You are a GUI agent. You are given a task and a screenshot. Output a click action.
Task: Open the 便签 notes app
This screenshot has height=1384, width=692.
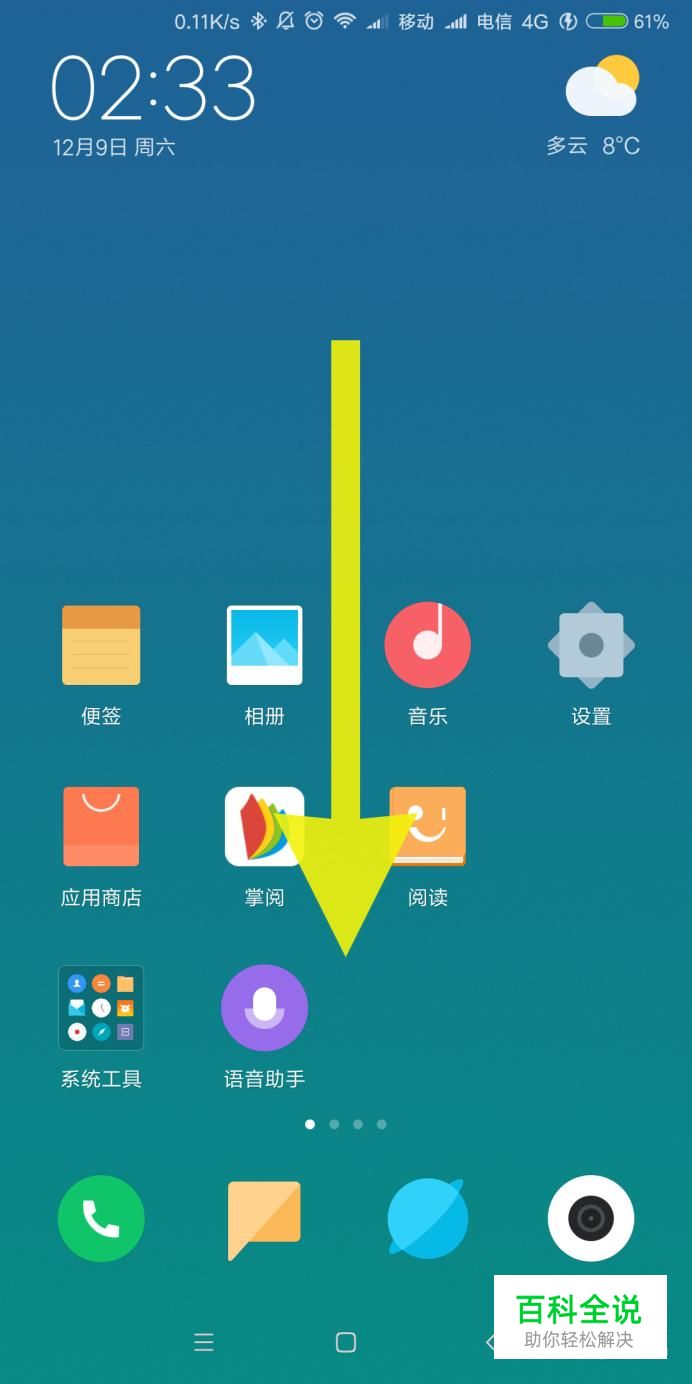(101, 646)
